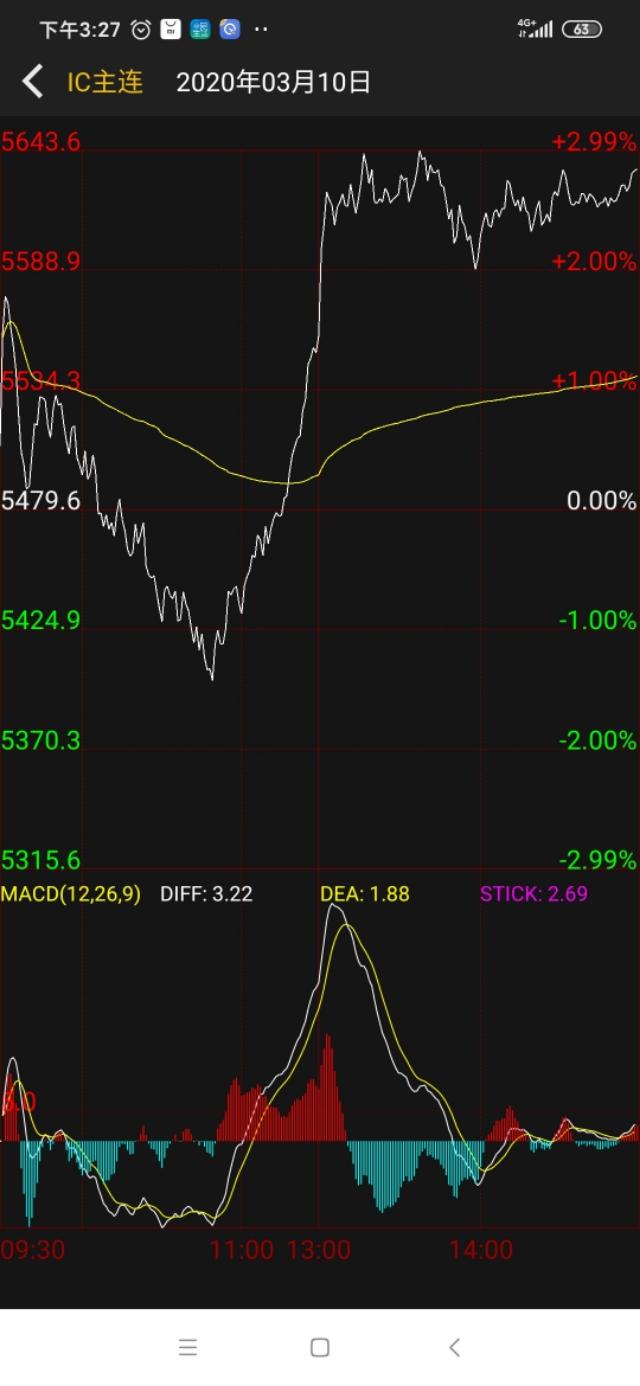The width and height of the screenshot is (640, 1386).
Task: Open the recent apps menu button
Action: (x=187, y=1347)
